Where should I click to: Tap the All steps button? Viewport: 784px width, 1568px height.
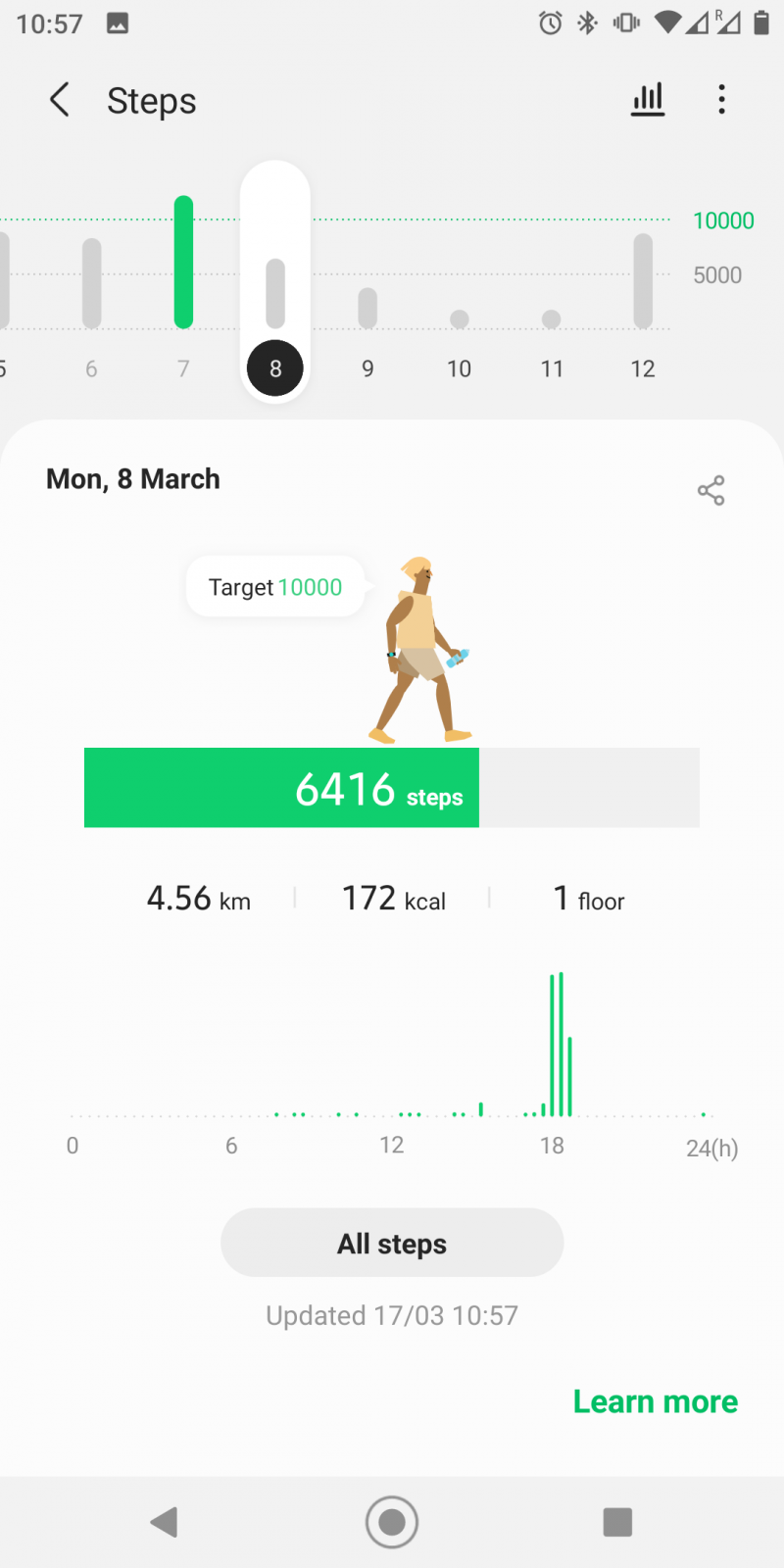coord(392,1243)
